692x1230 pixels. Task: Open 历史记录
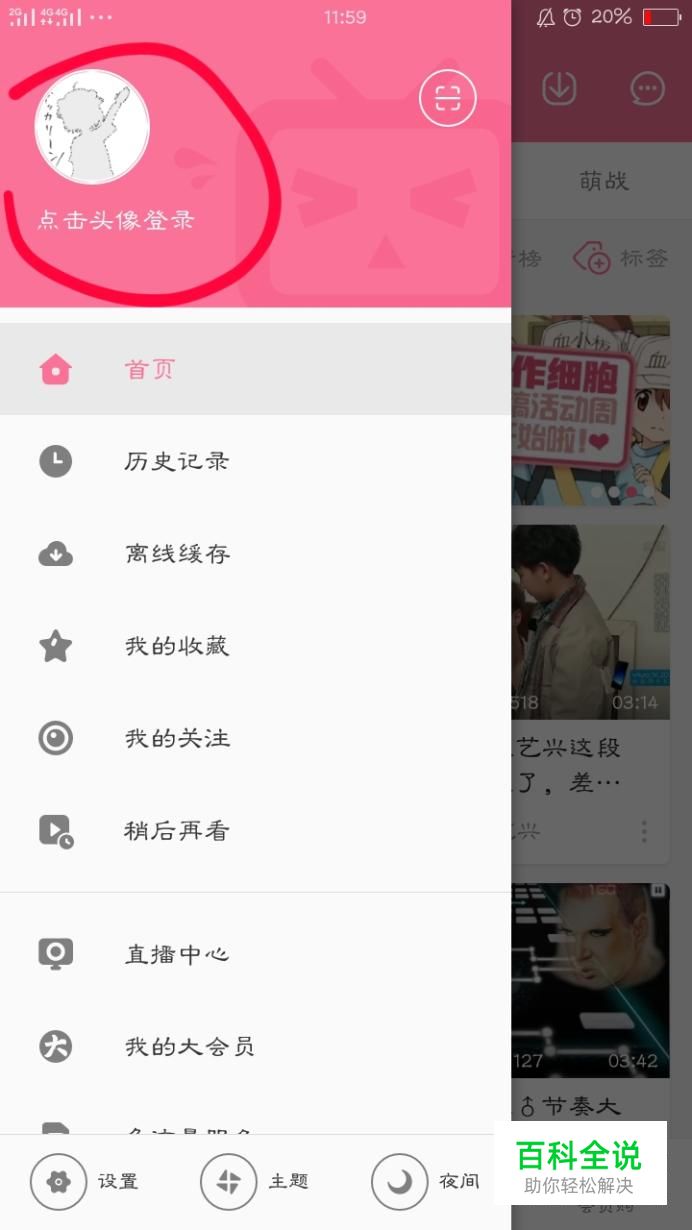(176, 461)
